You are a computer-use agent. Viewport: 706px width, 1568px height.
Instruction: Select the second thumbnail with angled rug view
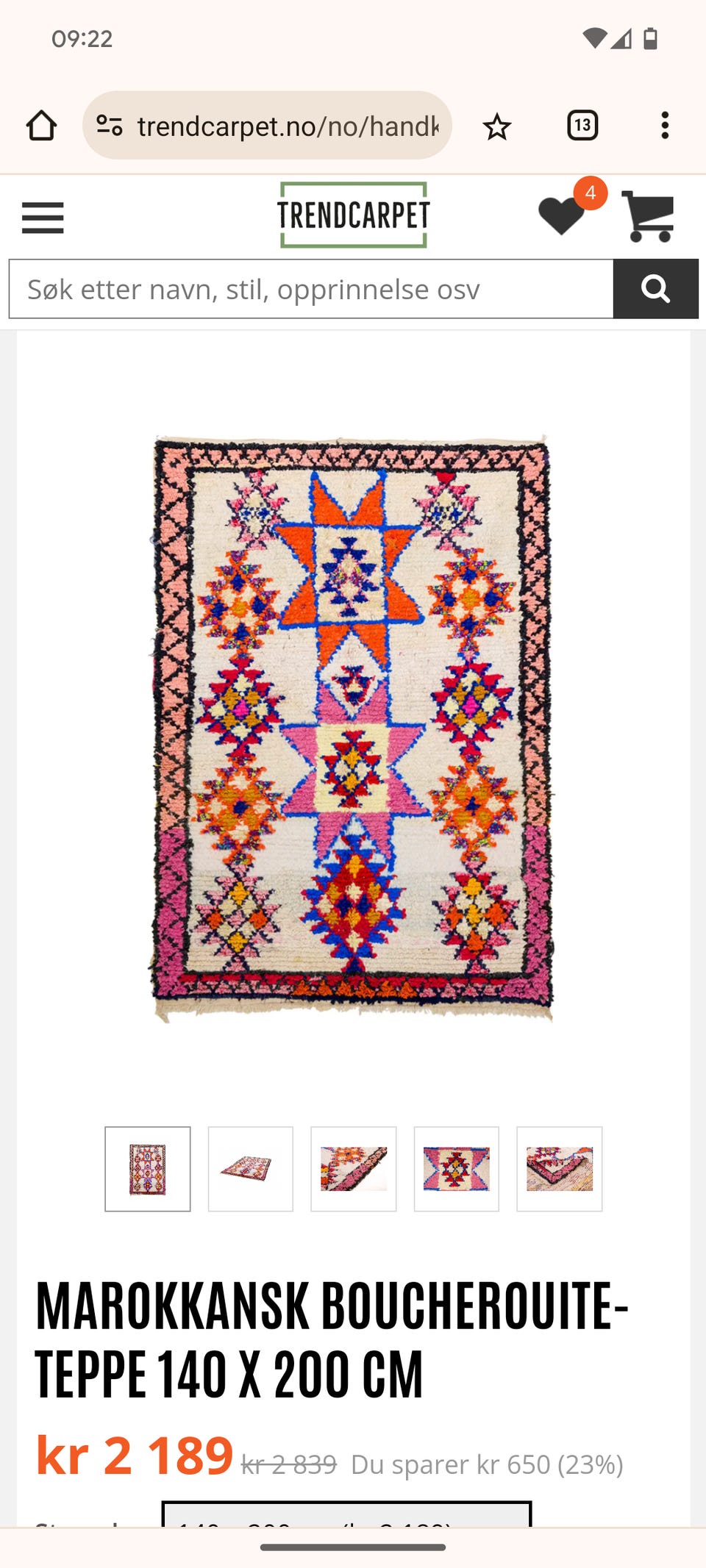(251, 1169)
